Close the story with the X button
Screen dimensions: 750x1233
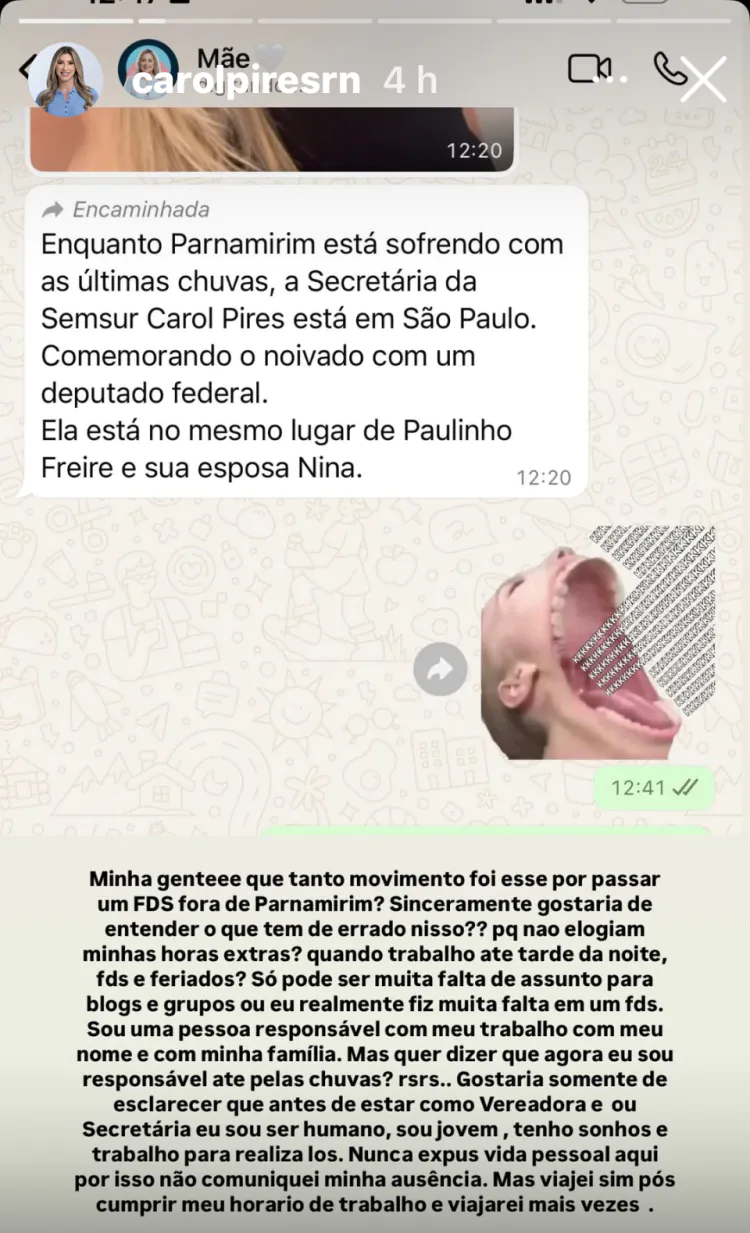point(704,79)
